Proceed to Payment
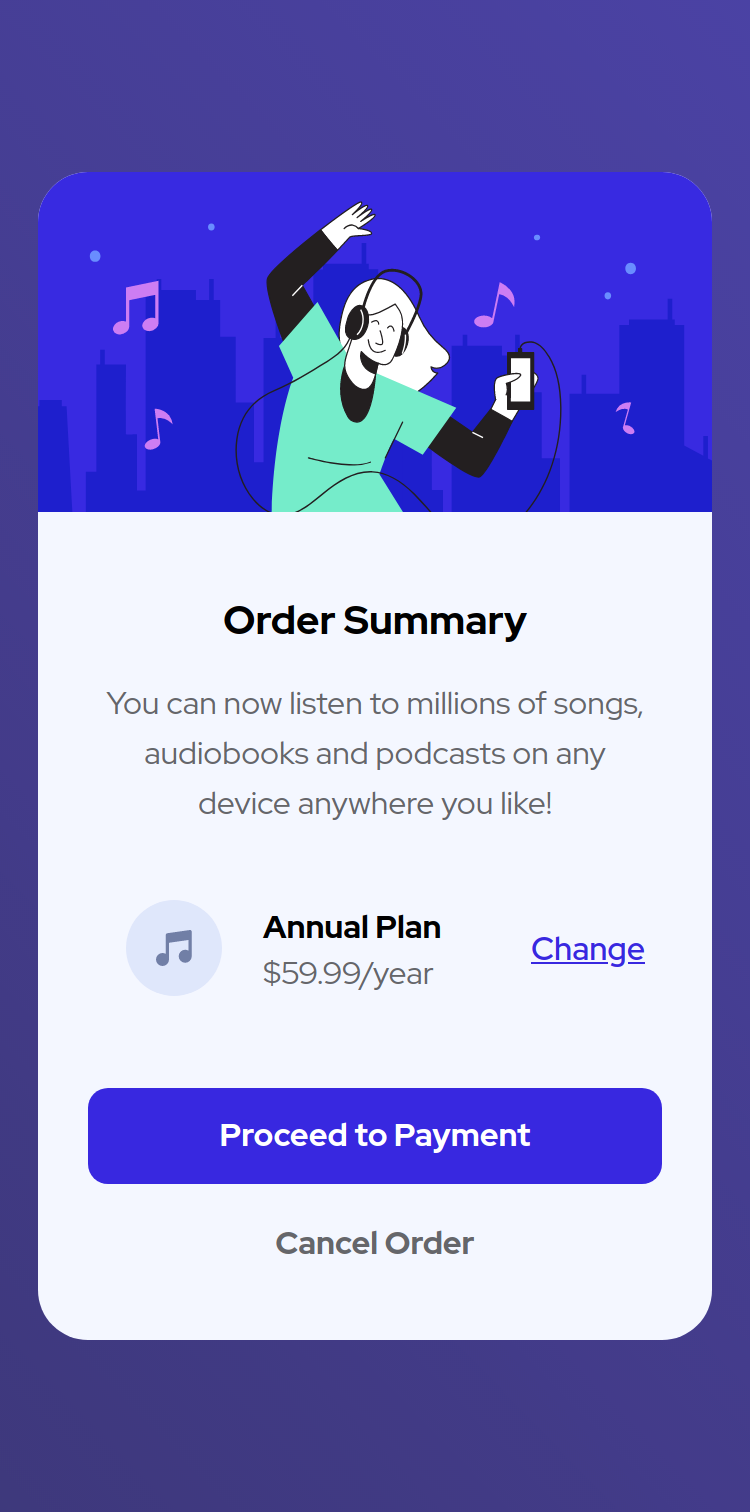 (375, 1136)
